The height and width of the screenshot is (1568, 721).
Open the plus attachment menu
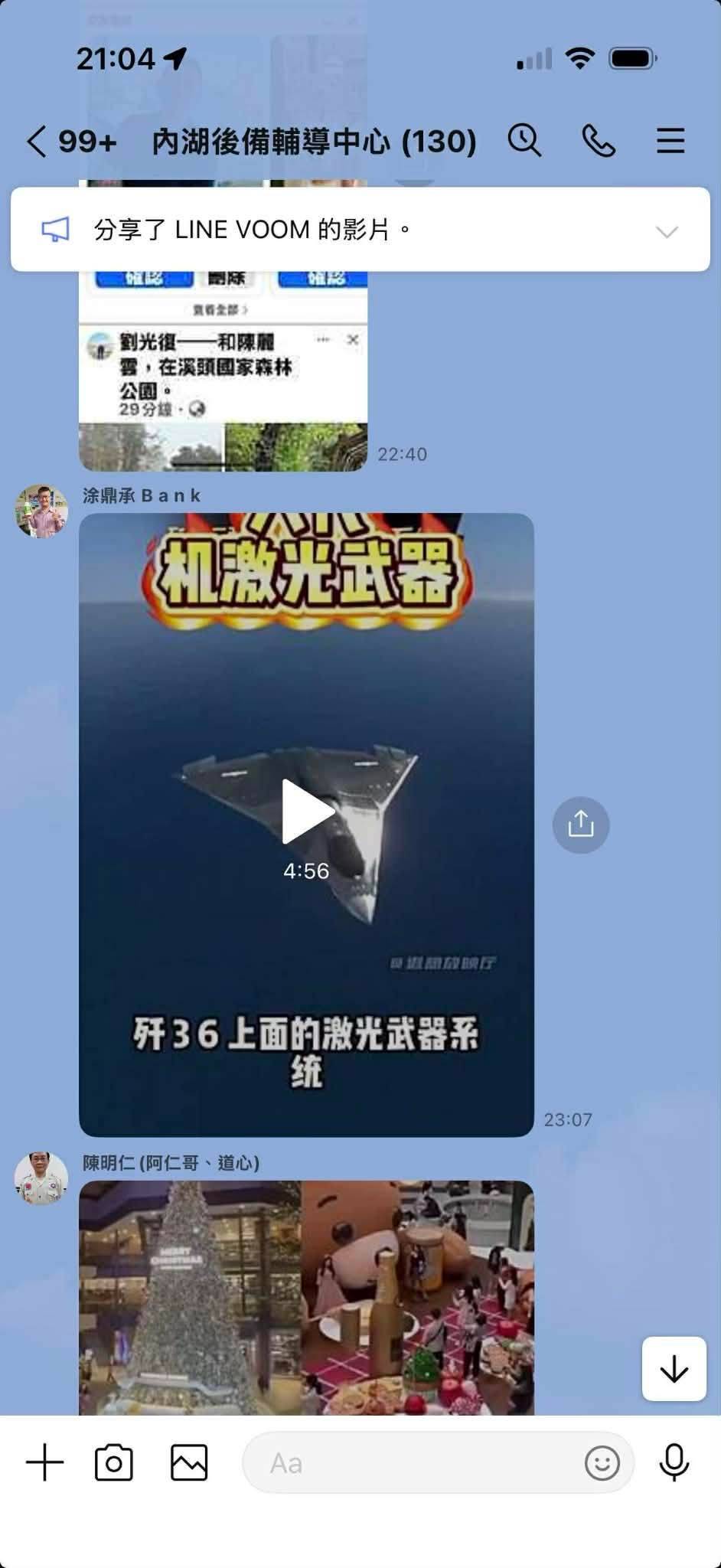coord(45,1463)
